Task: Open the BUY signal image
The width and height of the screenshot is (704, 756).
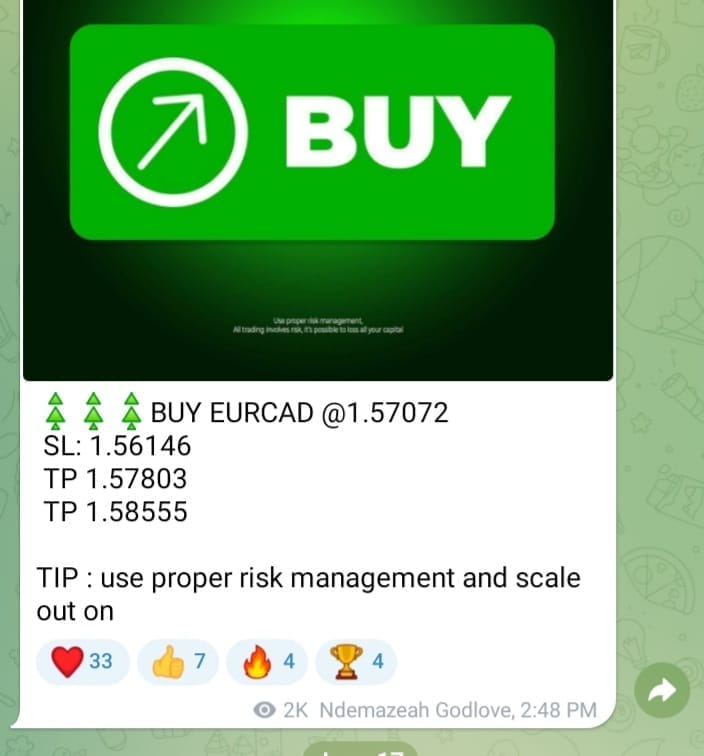Action: [x=318, y=190]
